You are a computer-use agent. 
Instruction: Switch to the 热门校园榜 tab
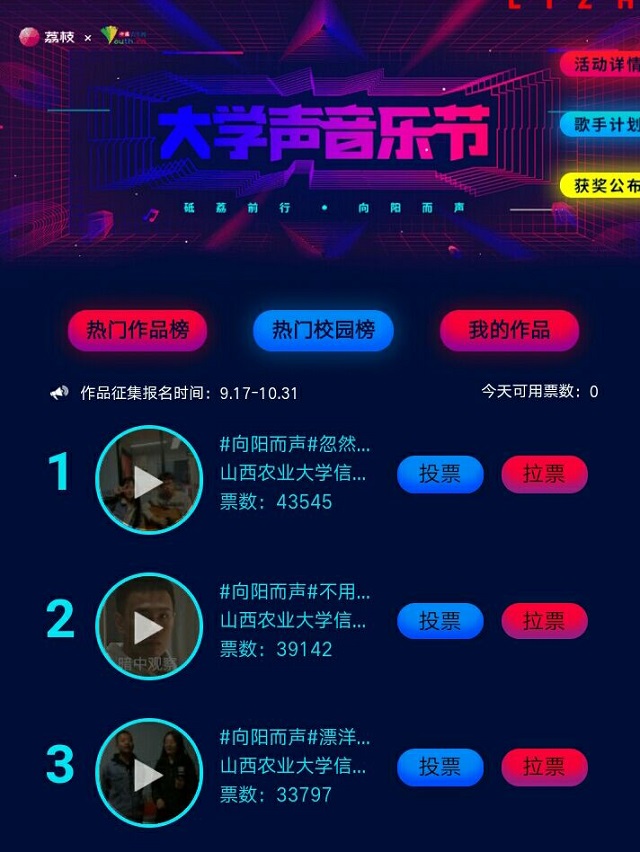pyautogui.click(x=323, y=330)
